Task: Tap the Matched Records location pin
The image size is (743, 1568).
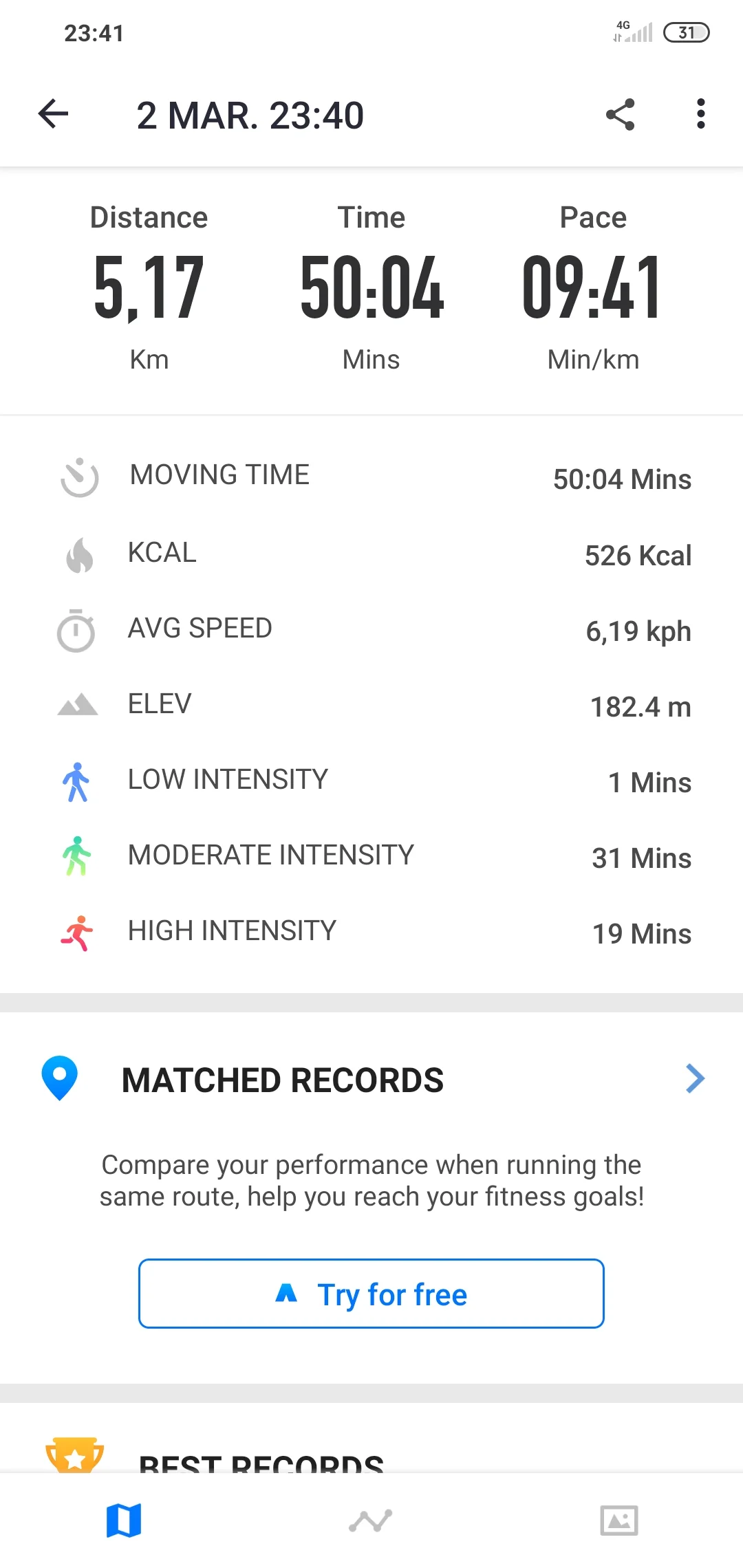Action: pos(59,1079)
